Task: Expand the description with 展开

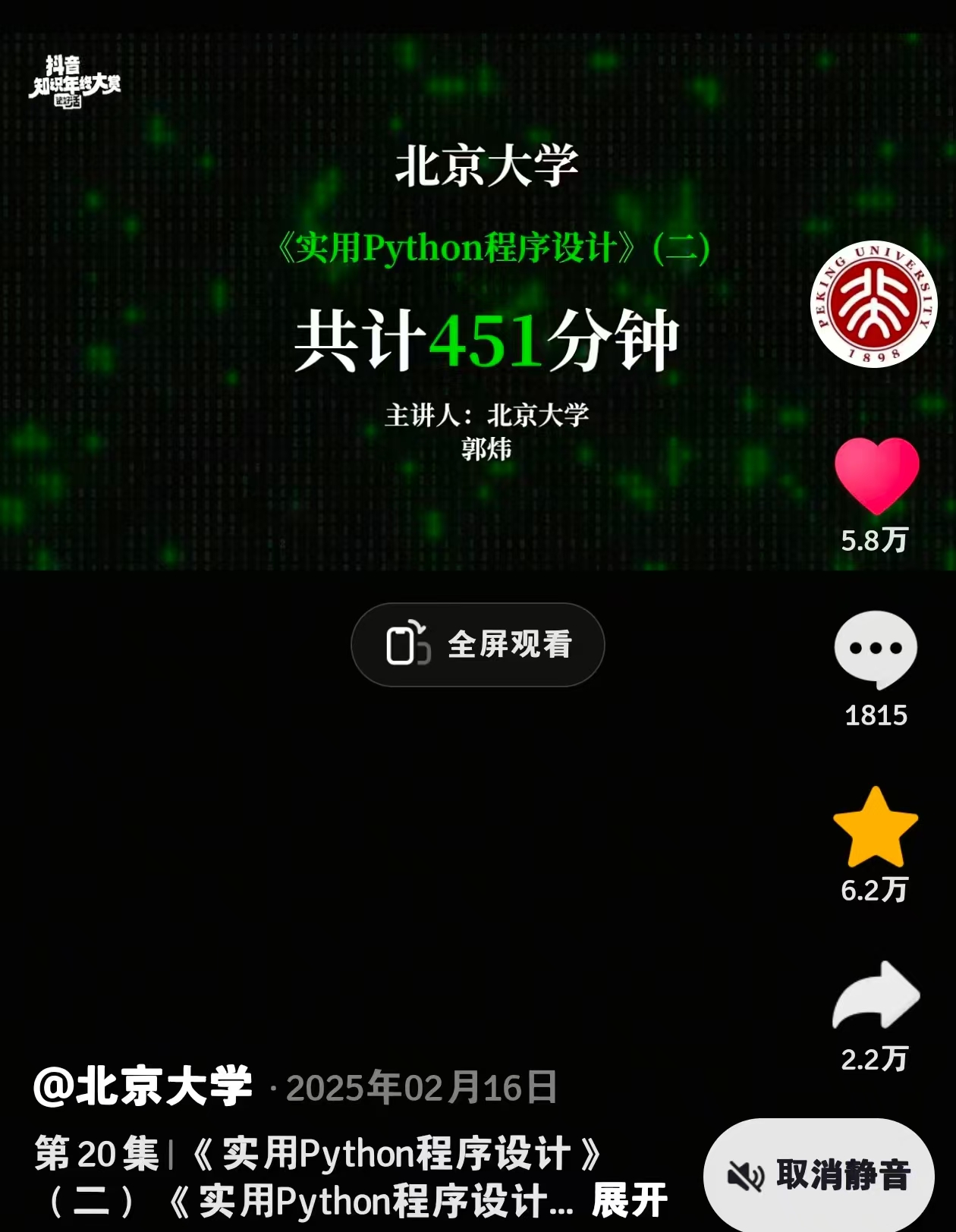Action: tap(629, 1200)
